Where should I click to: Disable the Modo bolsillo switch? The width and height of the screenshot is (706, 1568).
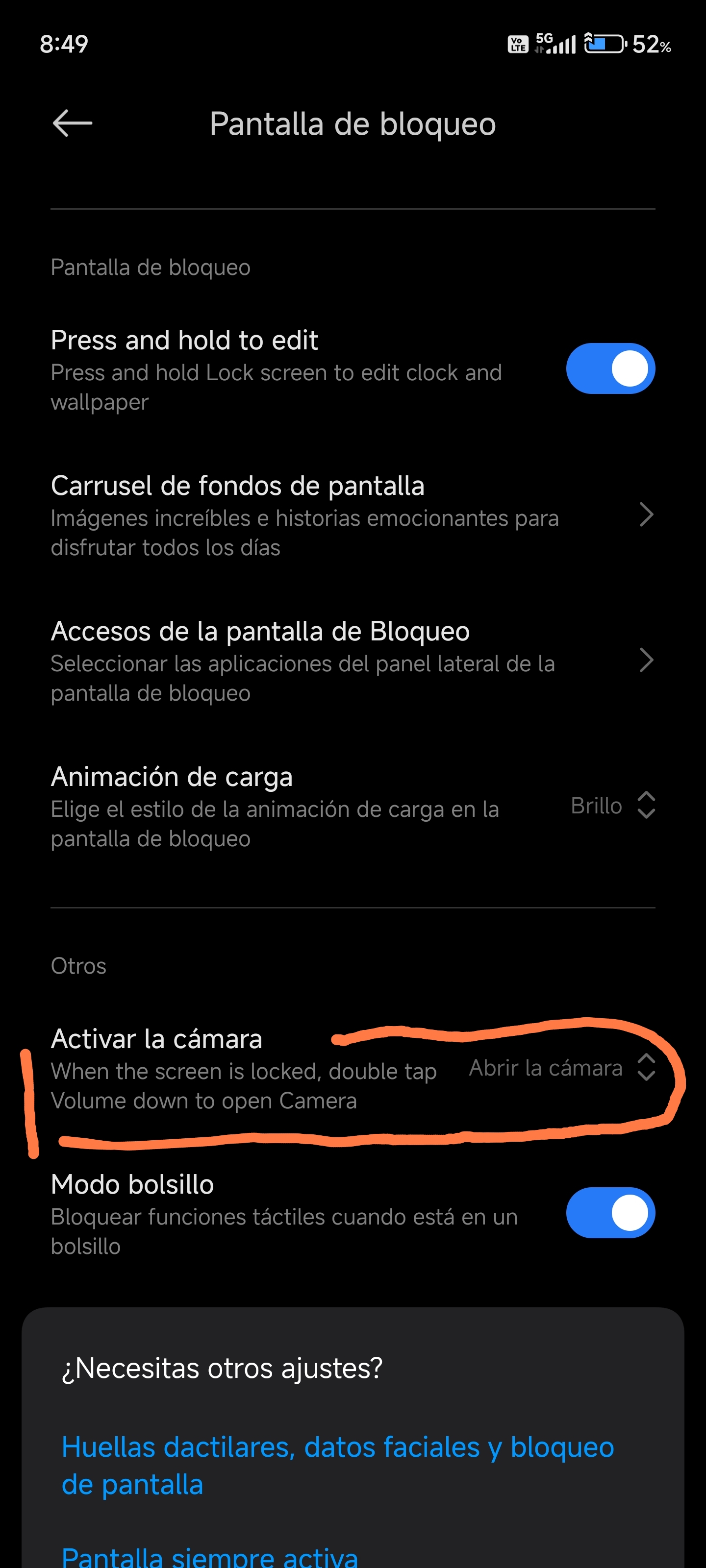click(610, 1213)
